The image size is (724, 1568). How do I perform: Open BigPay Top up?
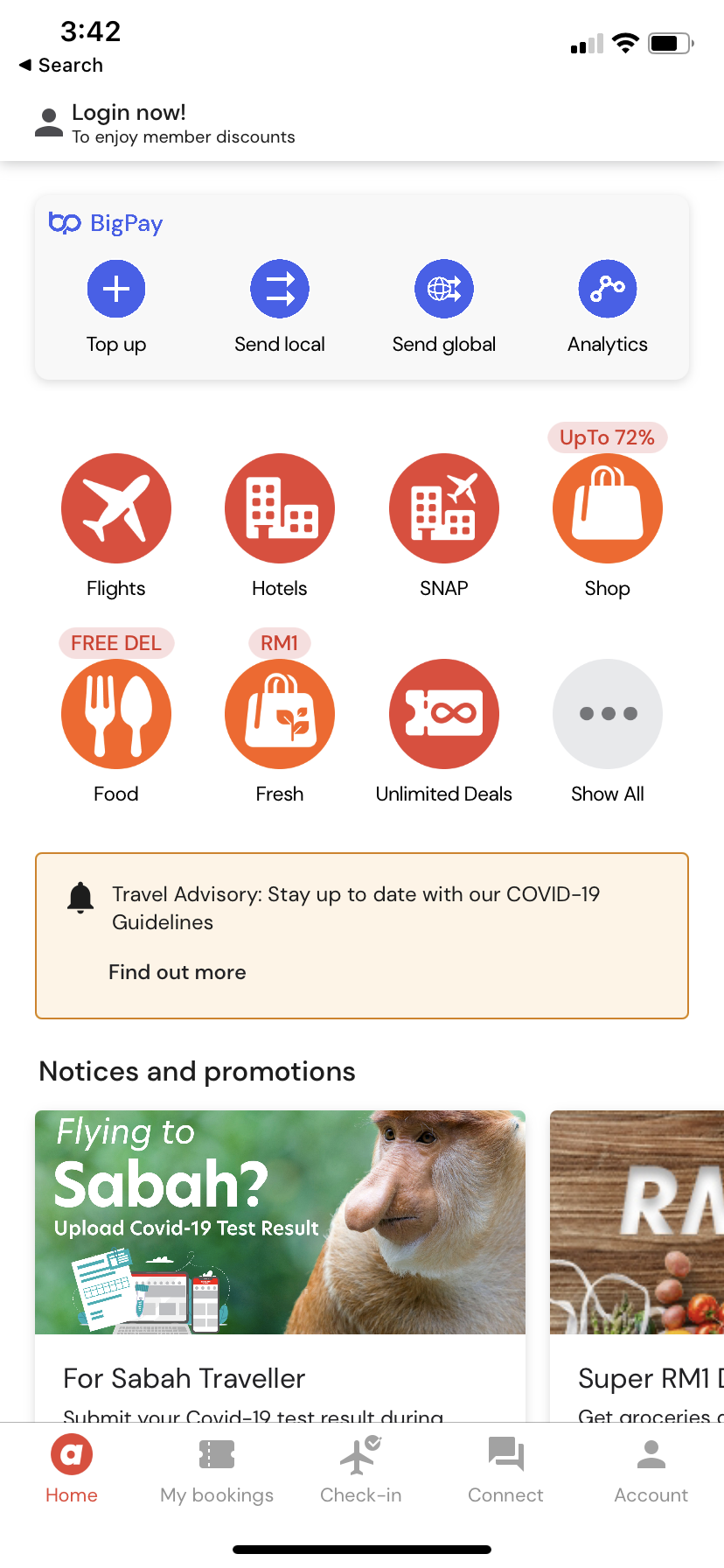pos(116,290)
